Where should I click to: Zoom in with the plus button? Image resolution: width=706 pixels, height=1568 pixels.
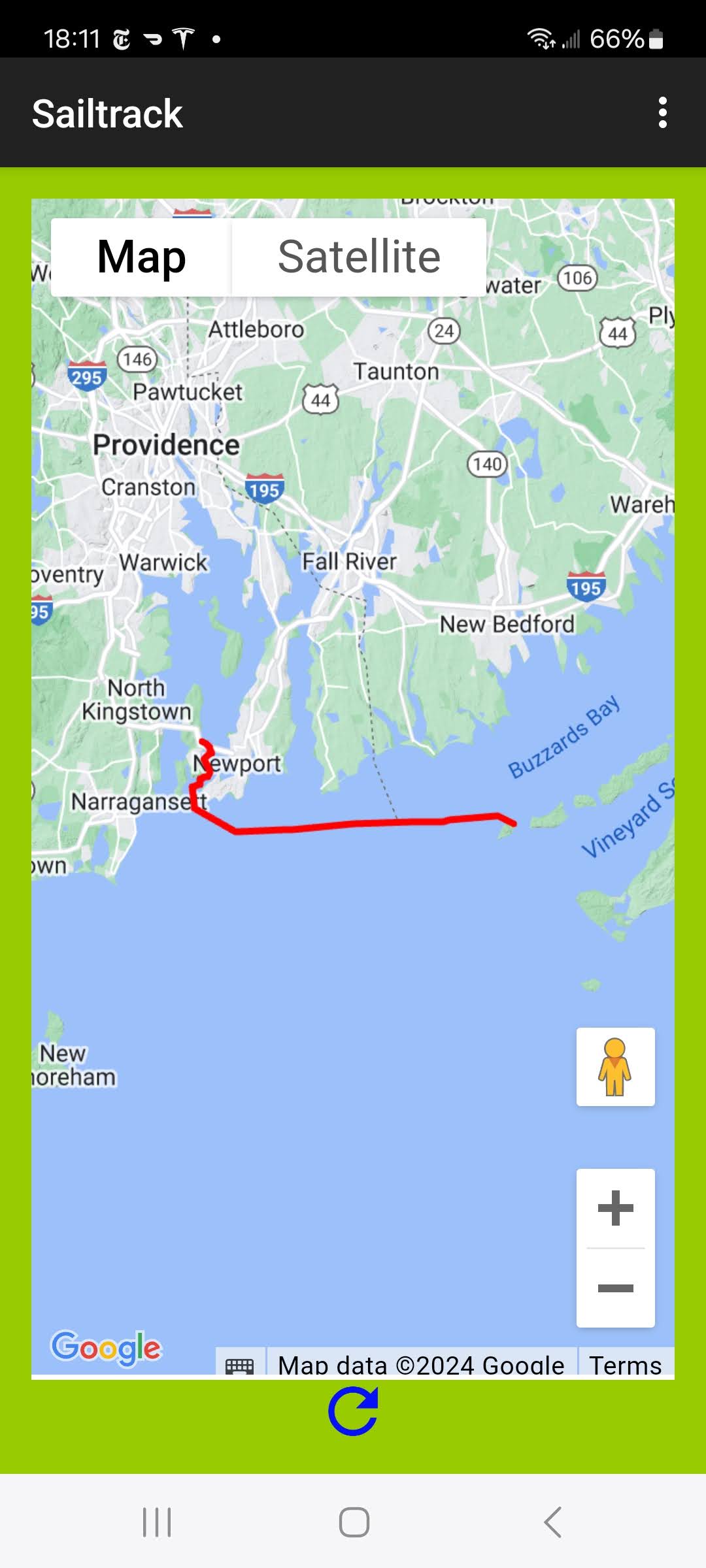(615, 1208)
